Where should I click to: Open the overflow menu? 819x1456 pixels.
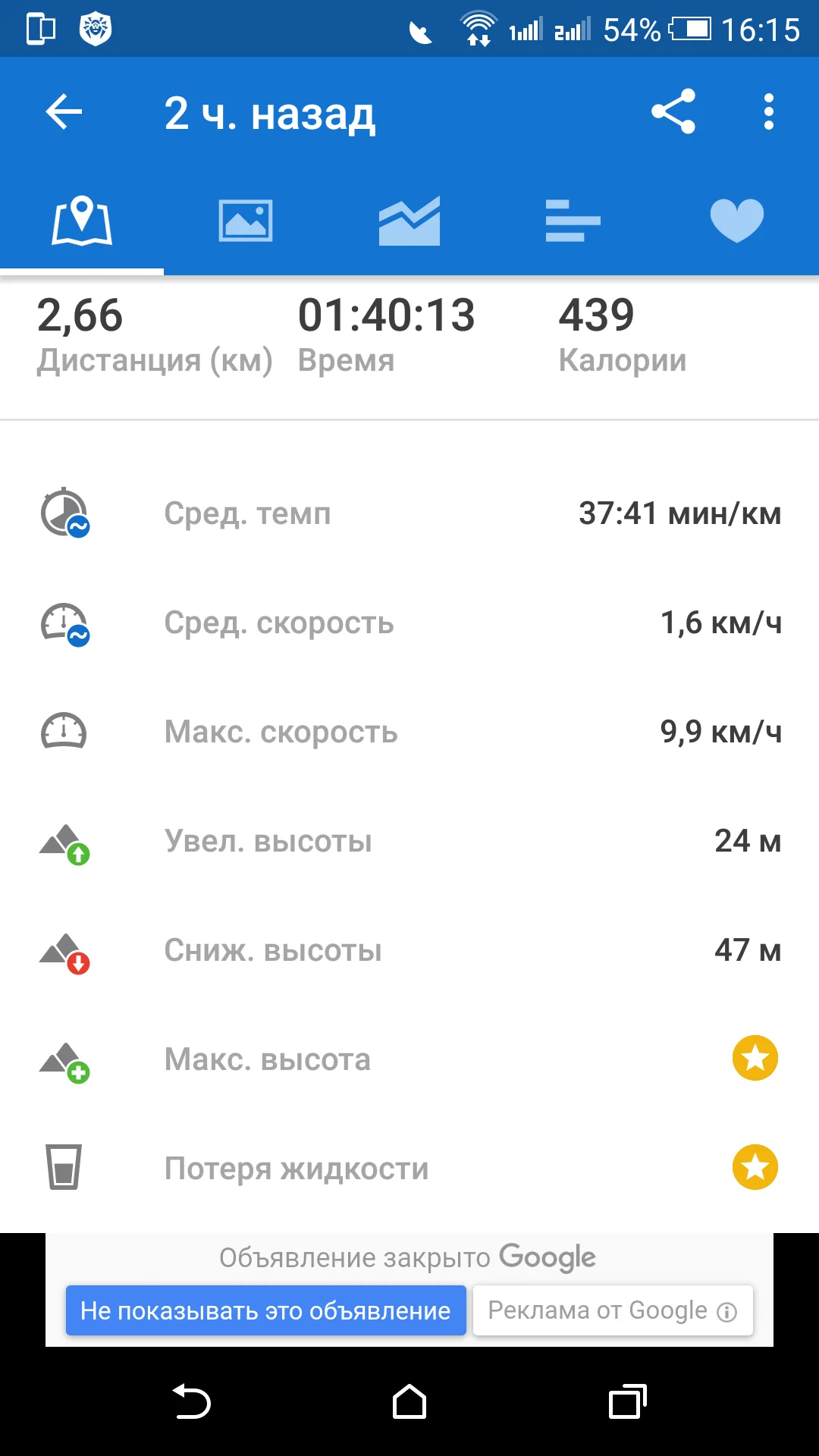point(769,111)
